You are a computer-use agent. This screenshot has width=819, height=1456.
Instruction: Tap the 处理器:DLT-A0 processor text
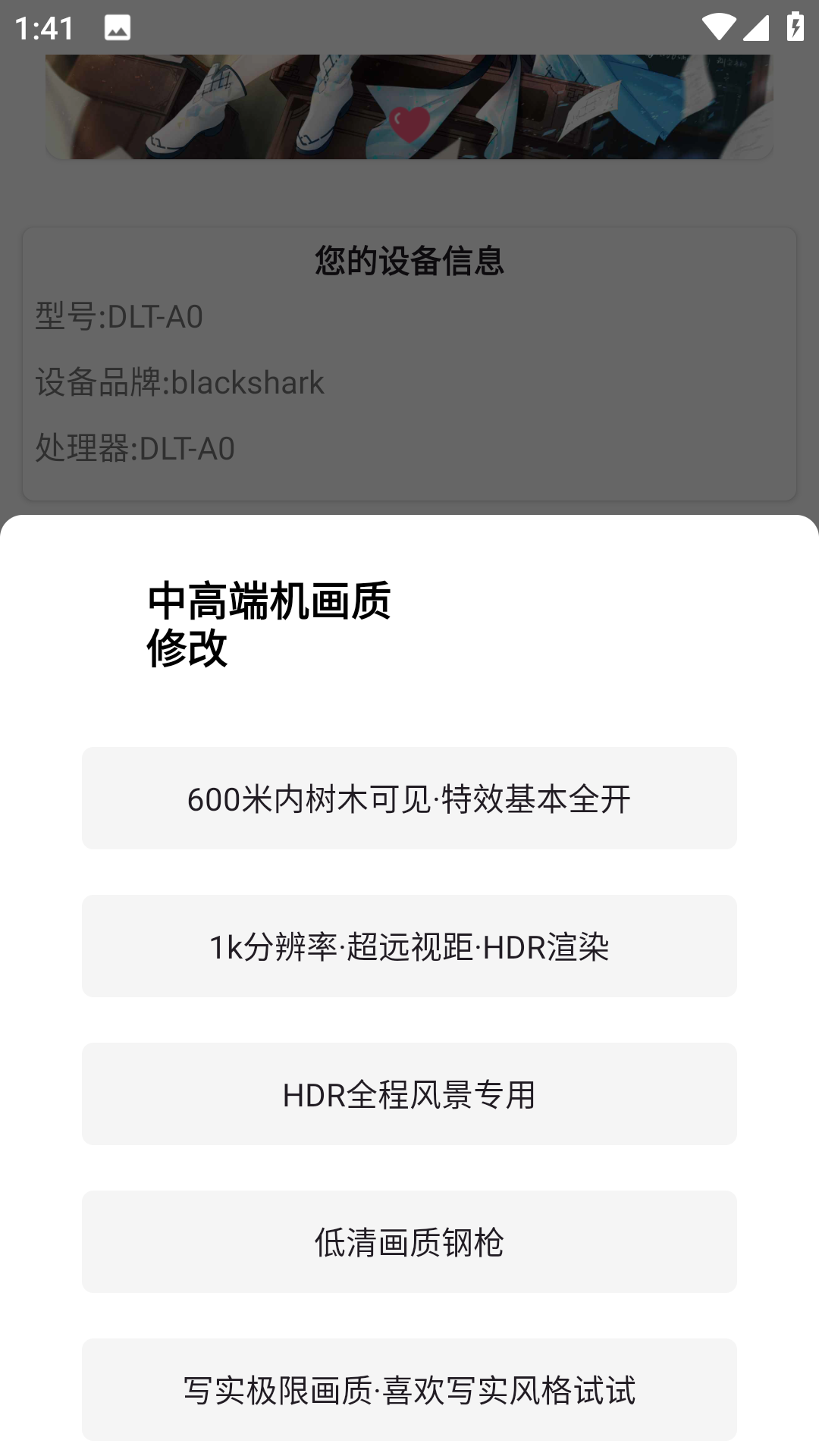coord(135,449)
